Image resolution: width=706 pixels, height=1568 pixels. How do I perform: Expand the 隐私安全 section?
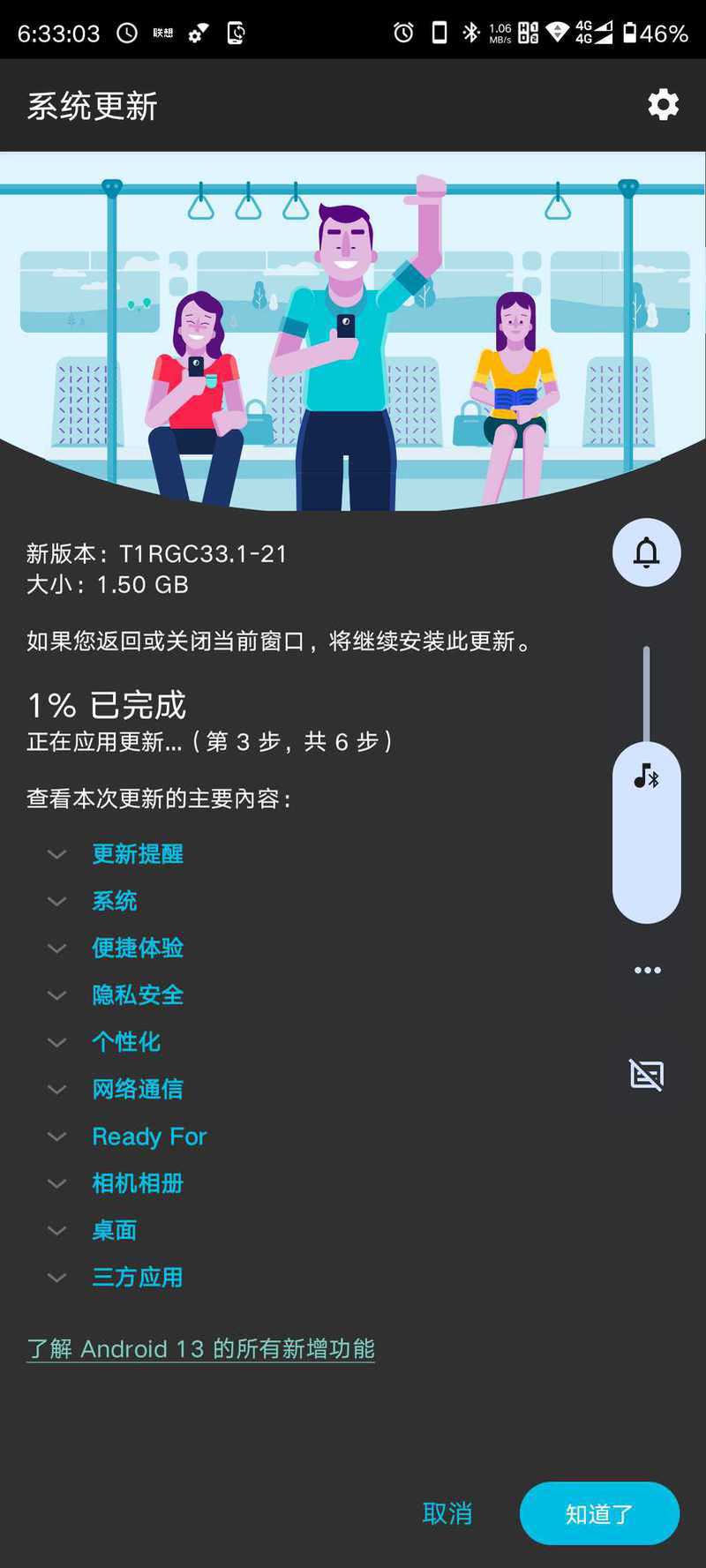pos(138,994)
